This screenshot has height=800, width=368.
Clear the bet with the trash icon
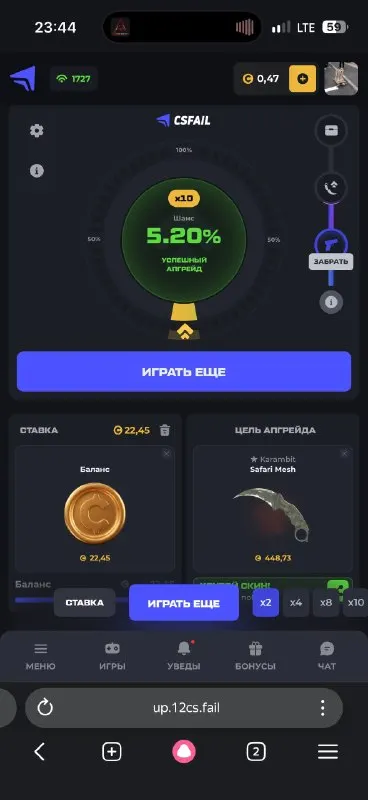point(165,430)
